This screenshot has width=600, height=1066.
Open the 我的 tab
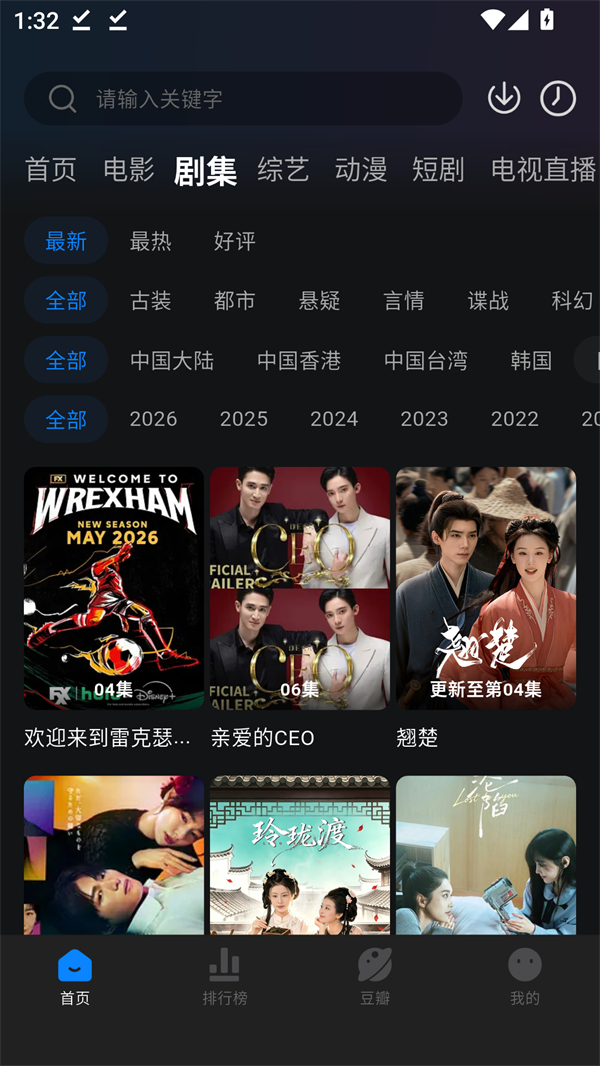(x=525, y=978)
